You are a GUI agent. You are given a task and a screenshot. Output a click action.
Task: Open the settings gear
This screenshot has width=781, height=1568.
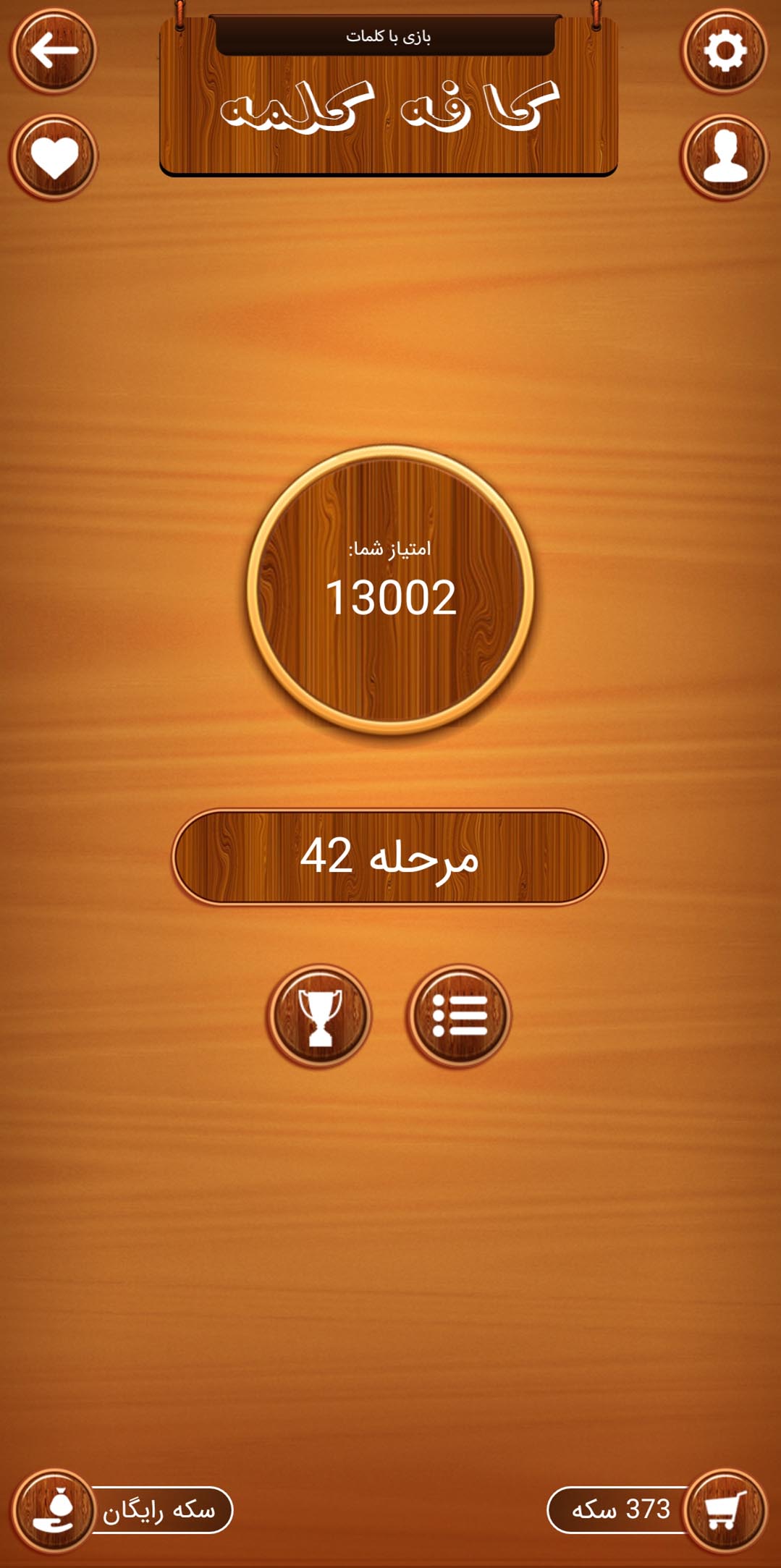[725, 51]
